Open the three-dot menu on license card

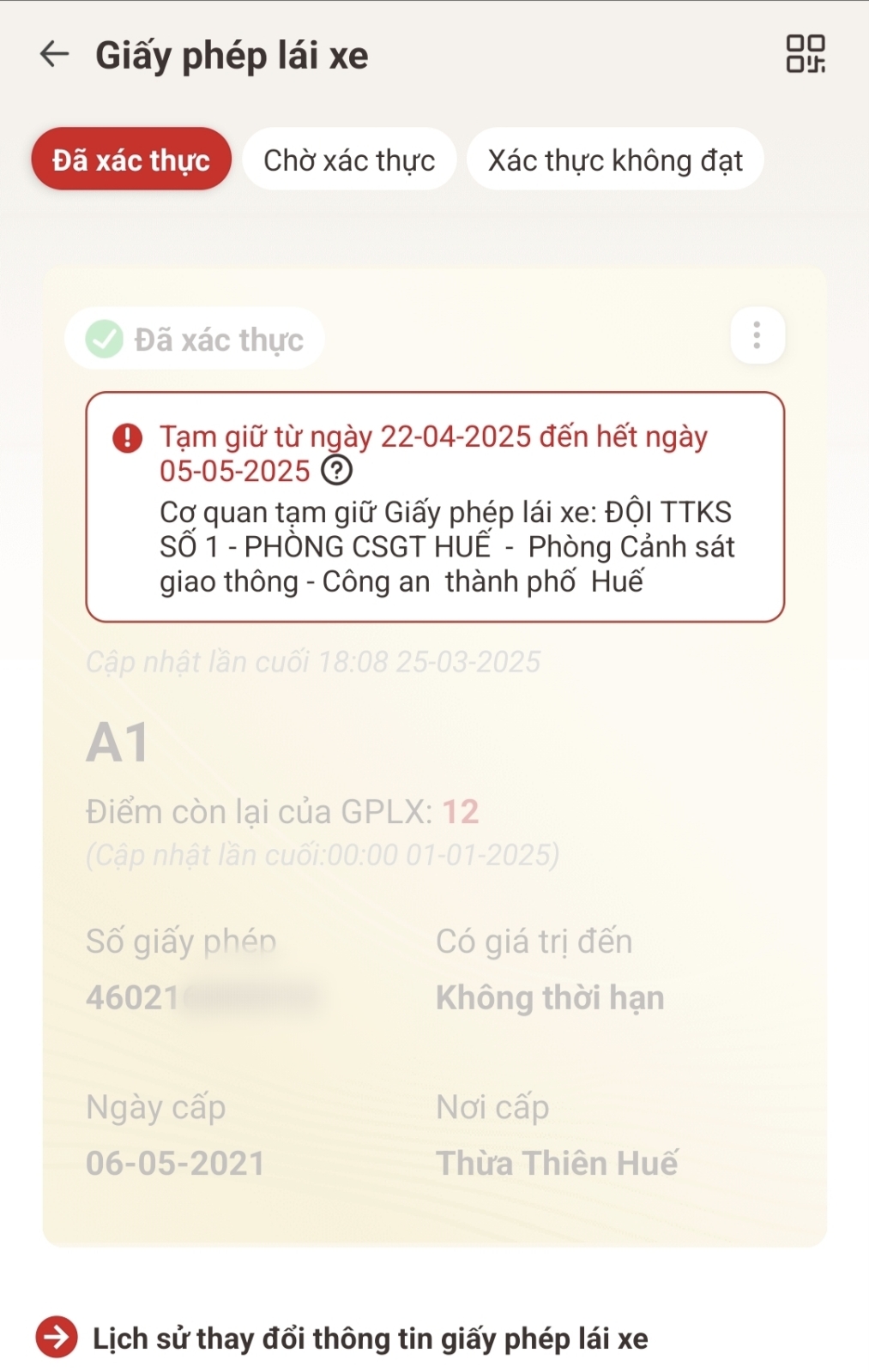point(757,335)
